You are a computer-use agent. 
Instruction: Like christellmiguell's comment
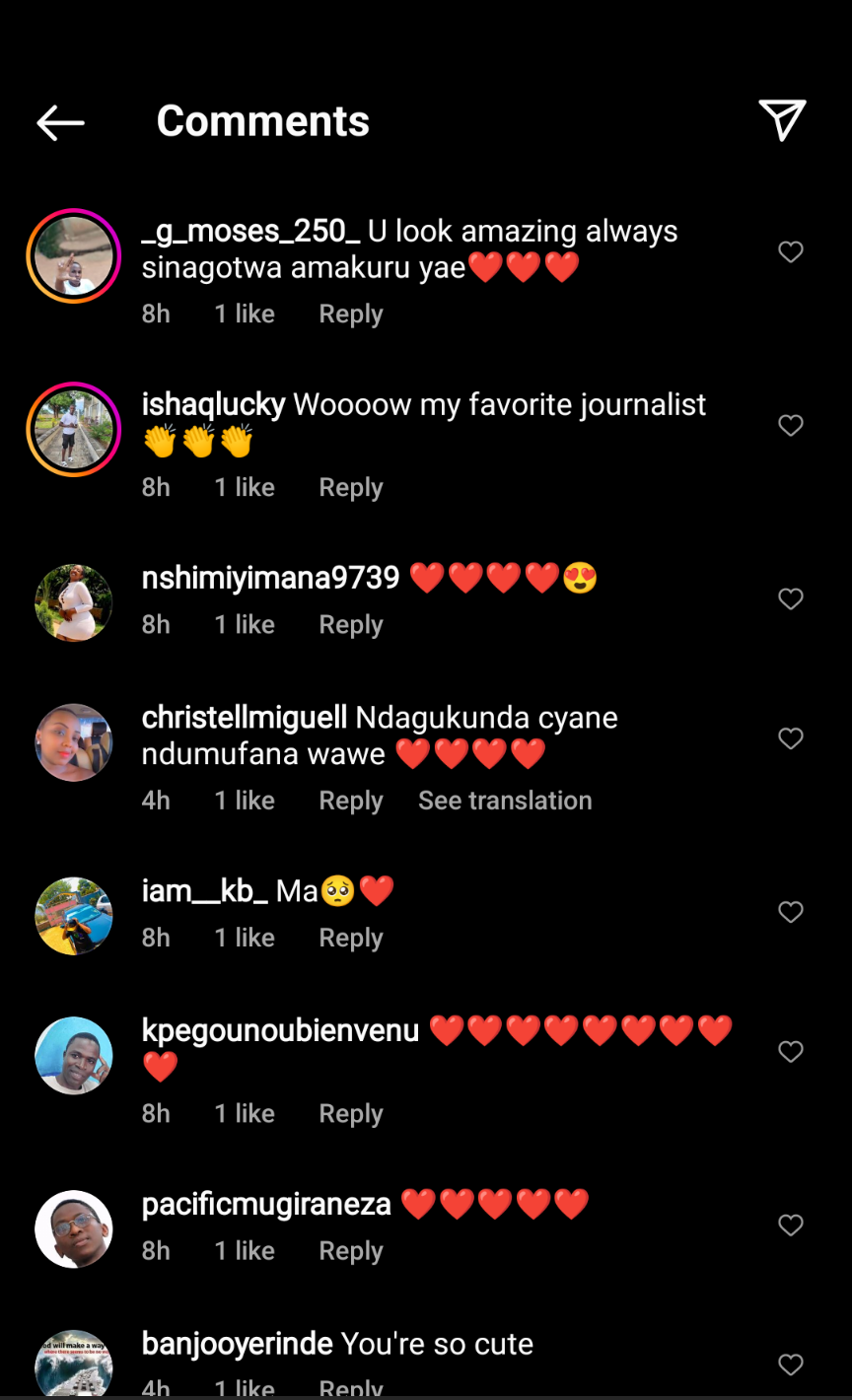coord(790,739)
